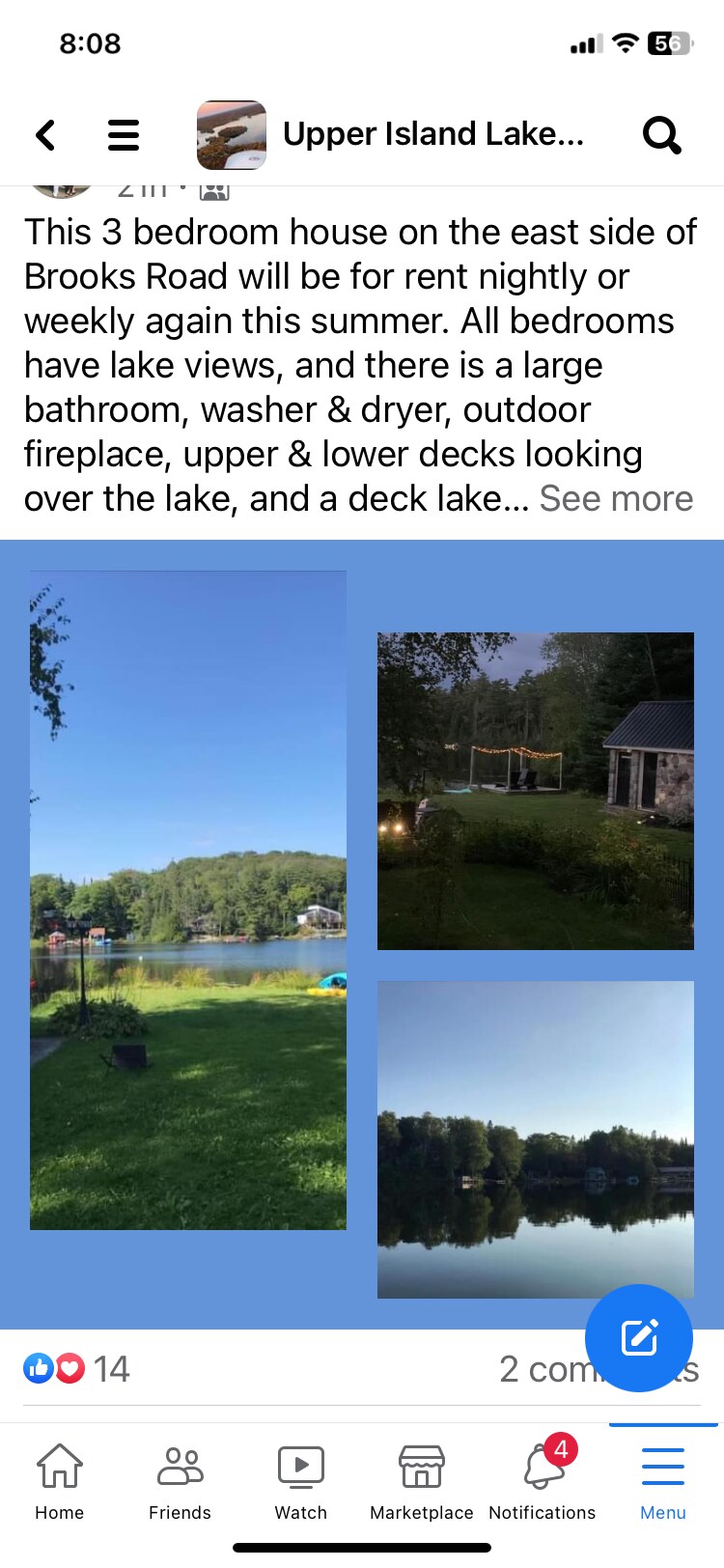Screen dimensions: 724x1568
Task: Open the hamburger menu in the header
Action: tap(123, 135)
